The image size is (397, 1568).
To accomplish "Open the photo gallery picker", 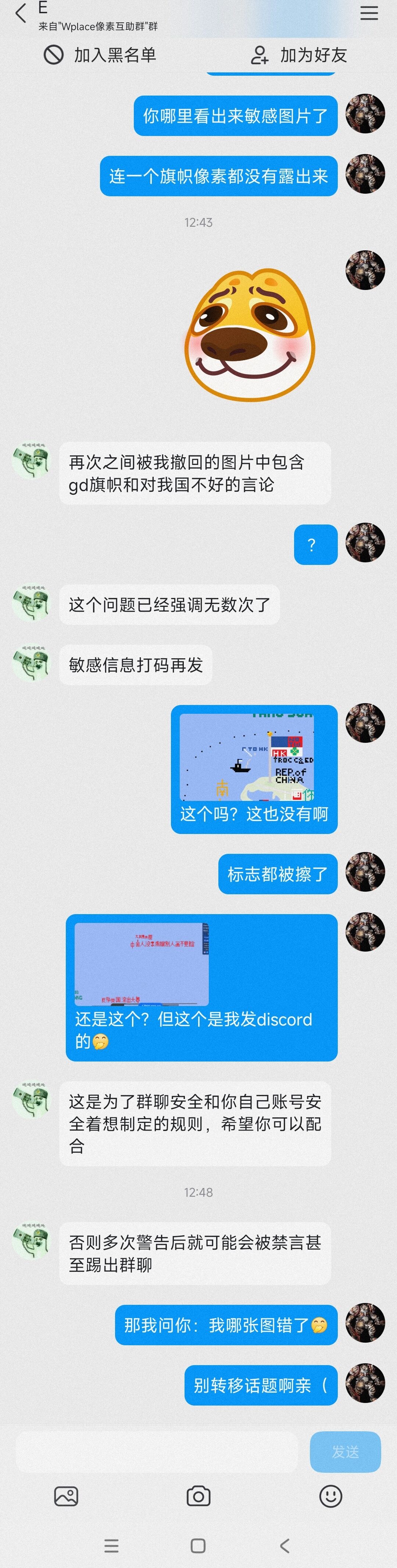I will click(66, 1496).
